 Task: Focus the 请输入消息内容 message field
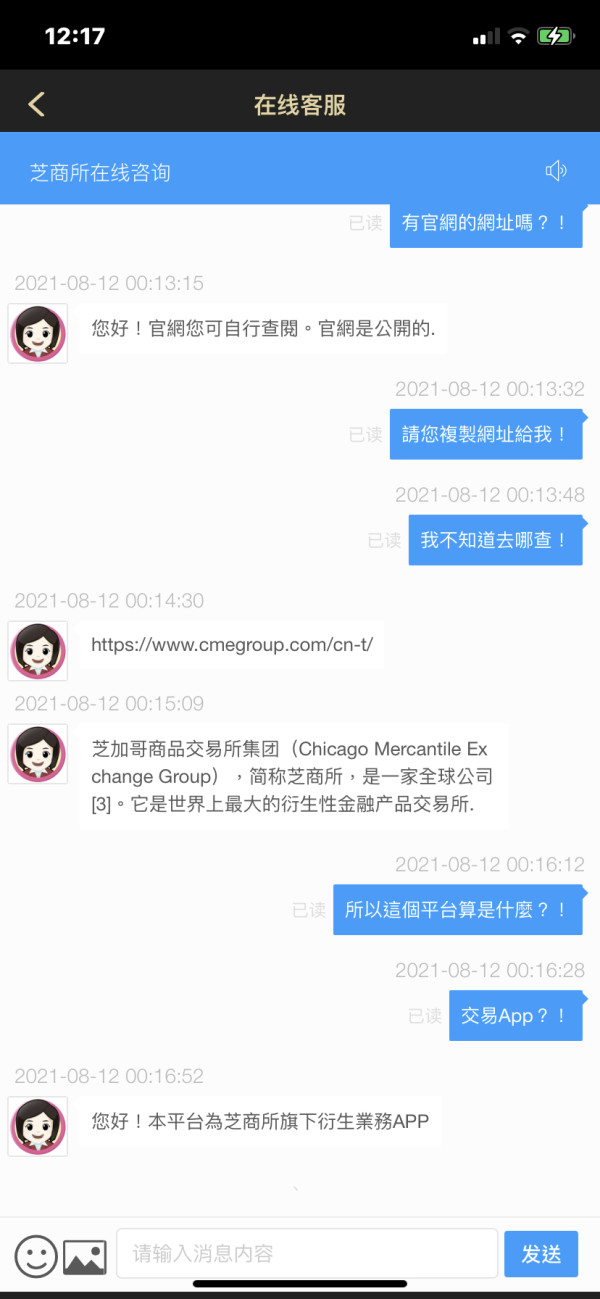click(x=307, y=1253)
